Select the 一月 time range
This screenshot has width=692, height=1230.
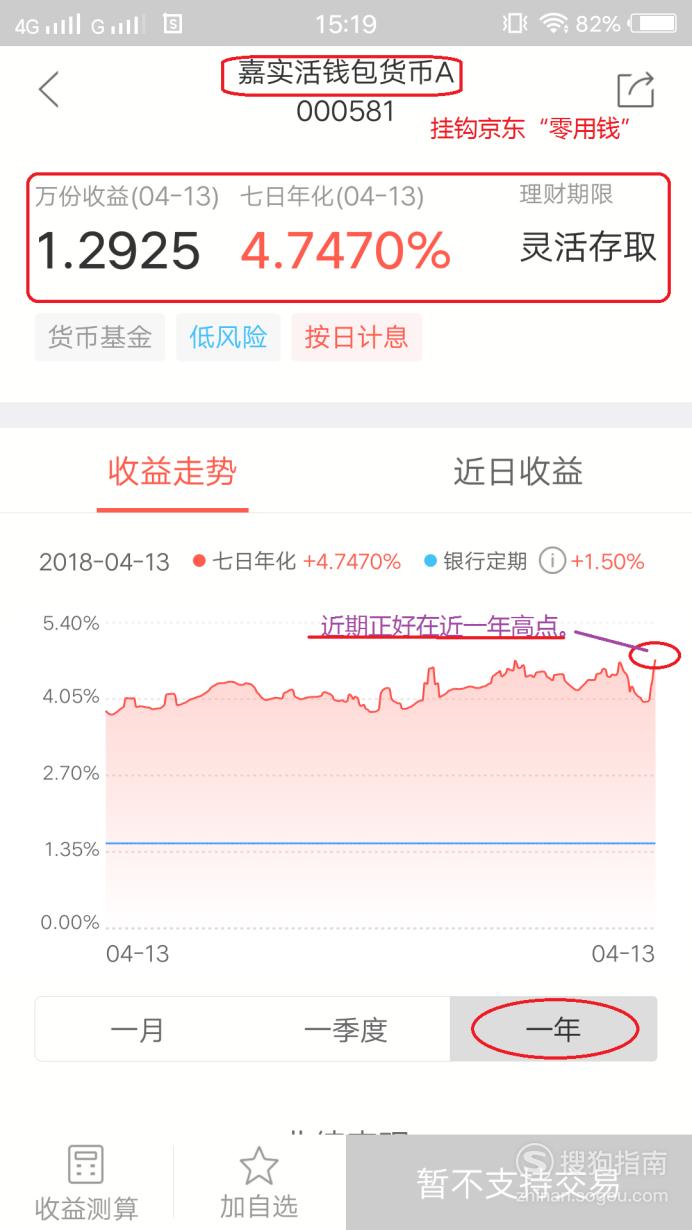pos(138,1029)
